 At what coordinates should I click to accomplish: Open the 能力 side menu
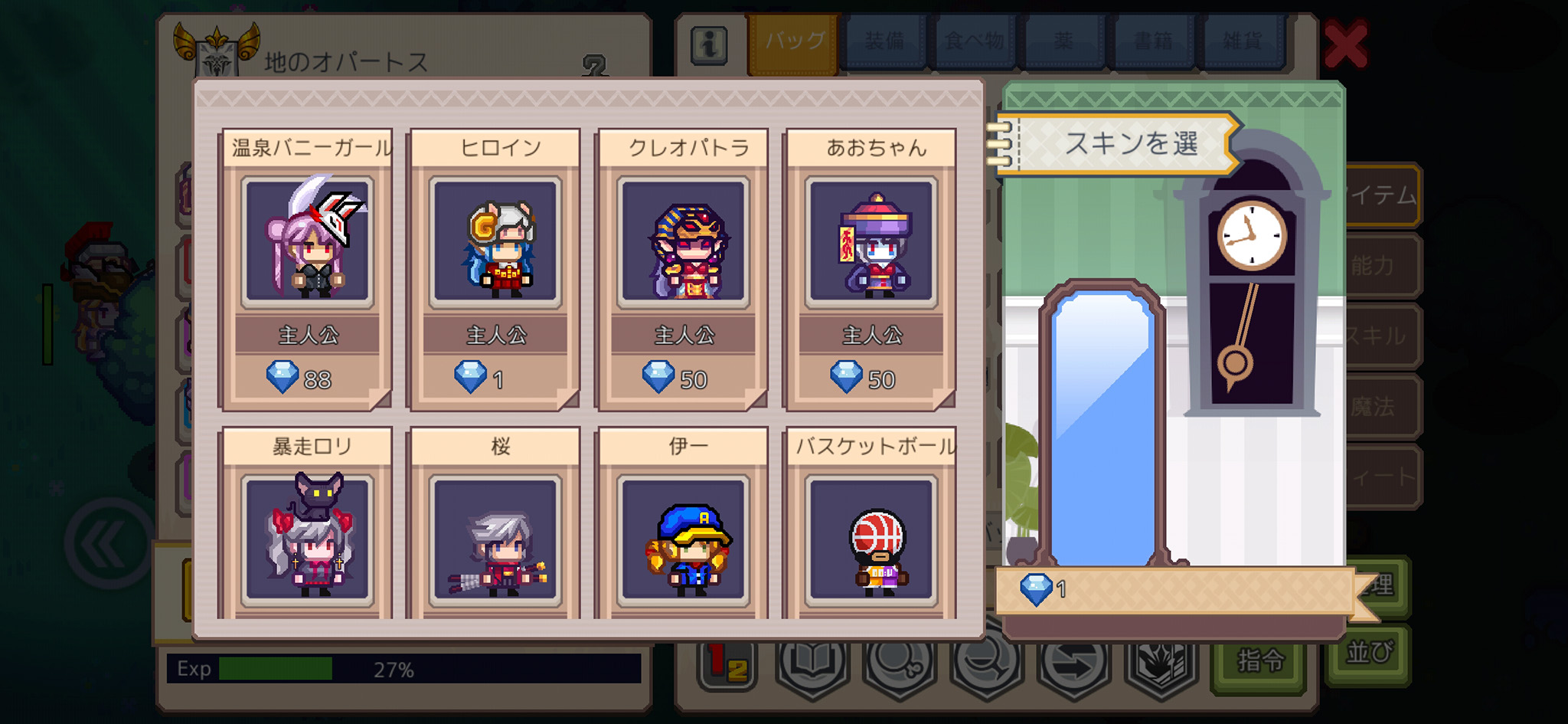pos(1383,266)
